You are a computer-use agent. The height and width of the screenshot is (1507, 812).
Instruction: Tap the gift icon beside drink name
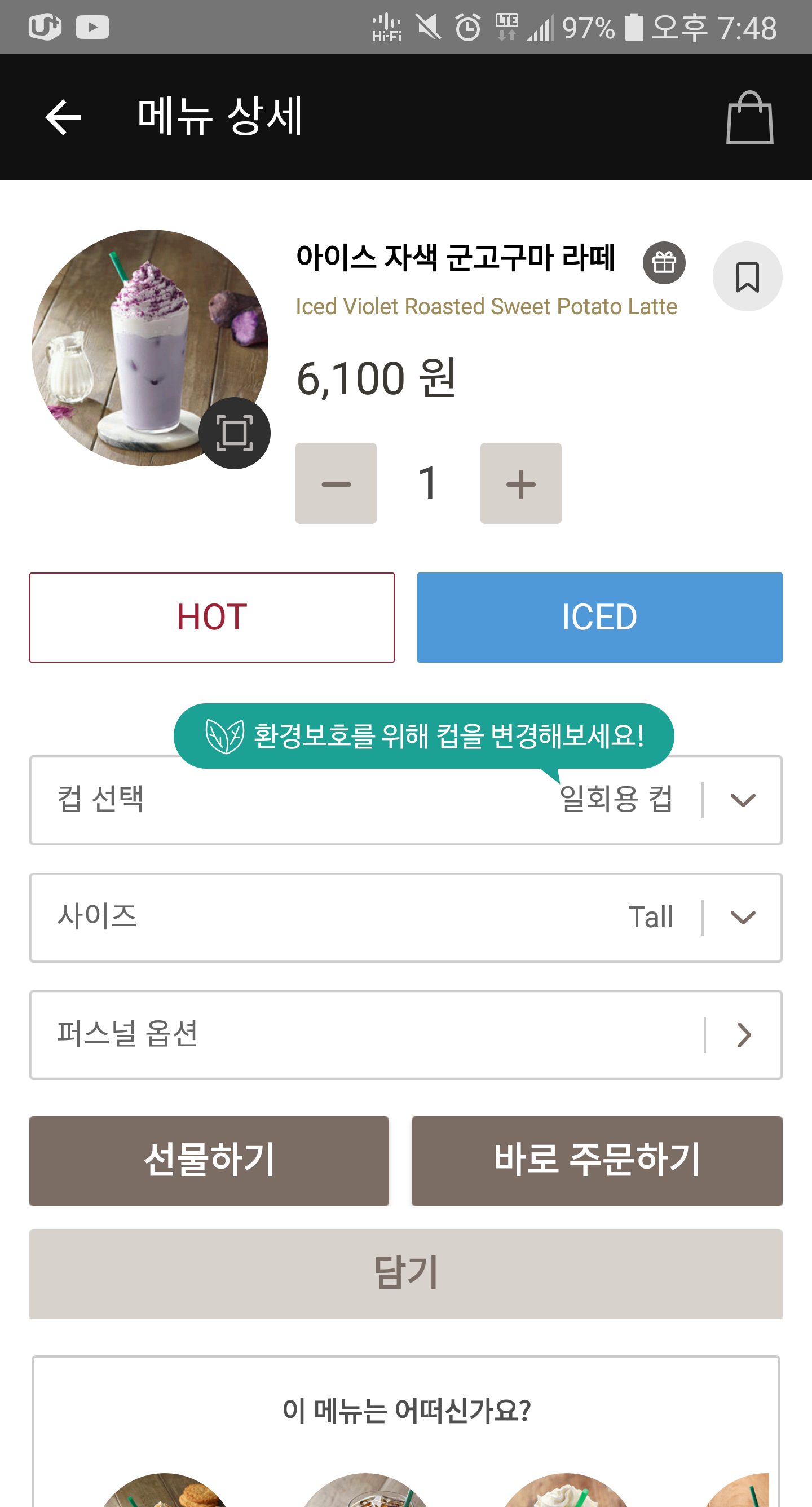coord(663,263)
